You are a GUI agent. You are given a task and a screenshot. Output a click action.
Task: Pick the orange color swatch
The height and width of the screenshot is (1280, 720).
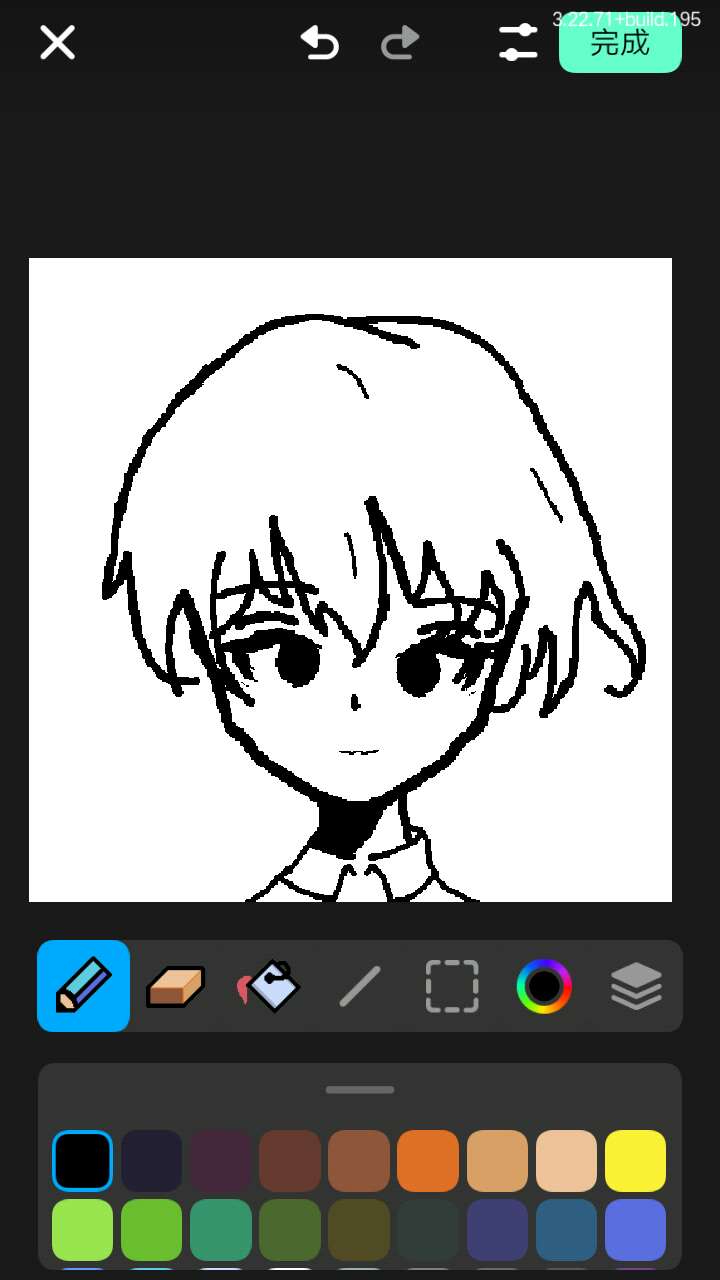pos(428,1161)
